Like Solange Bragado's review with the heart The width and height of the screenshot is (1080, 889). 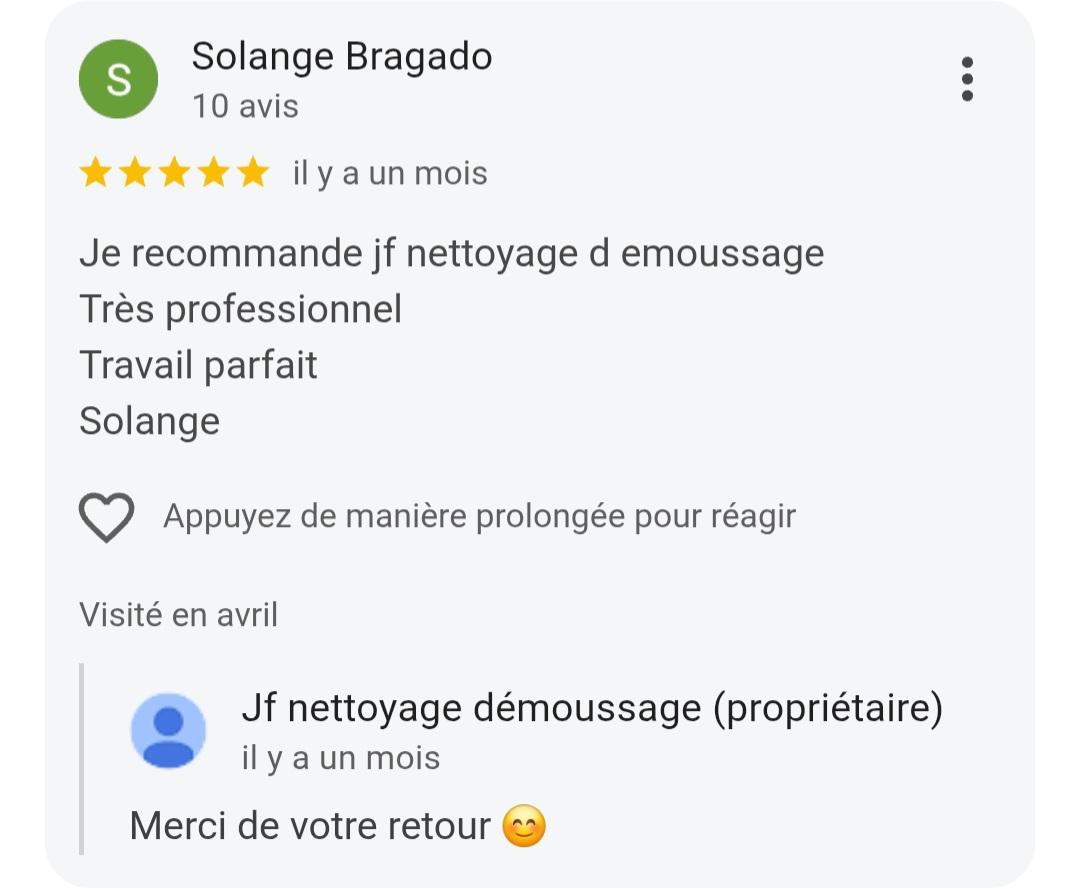(106, 518)
